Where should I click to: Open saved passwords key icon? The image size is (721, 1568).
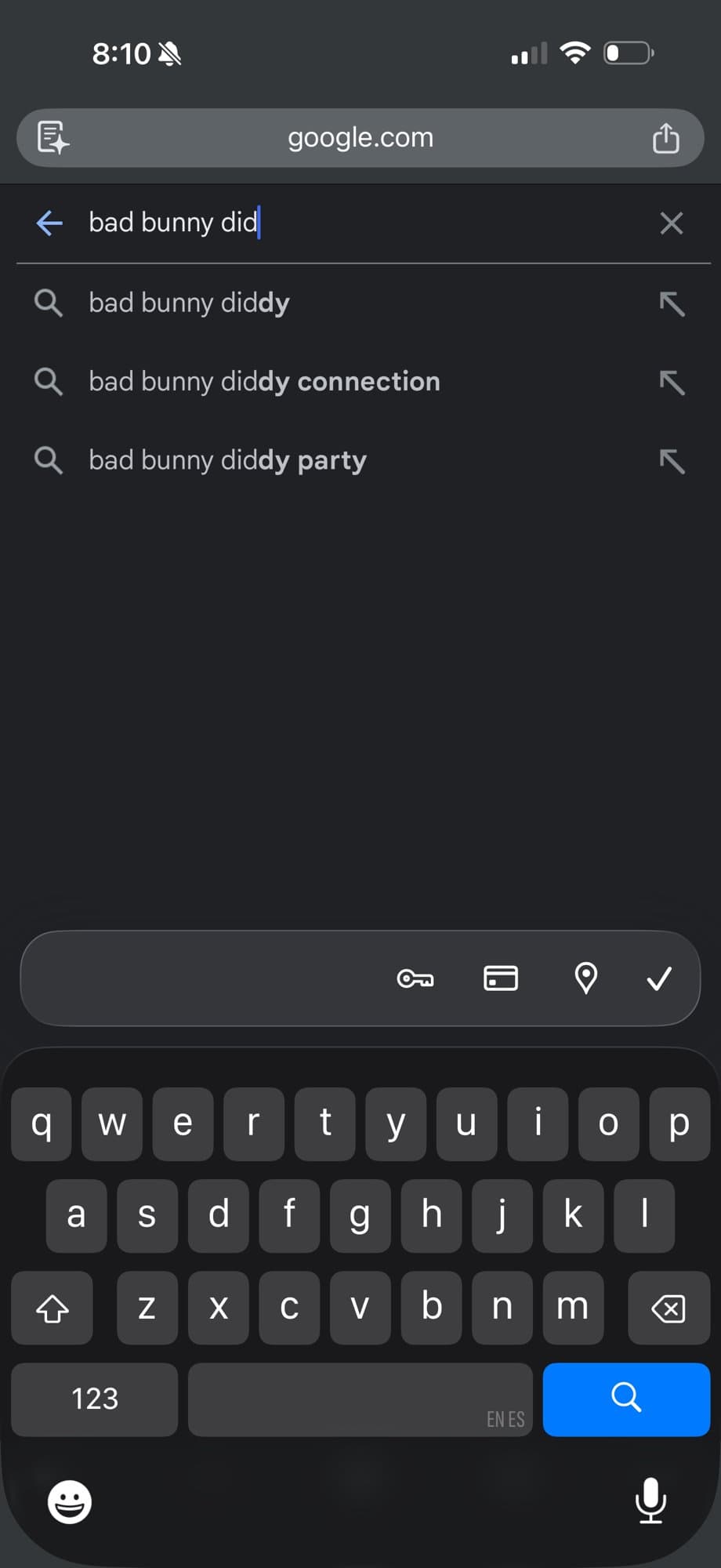coord(415,978)
